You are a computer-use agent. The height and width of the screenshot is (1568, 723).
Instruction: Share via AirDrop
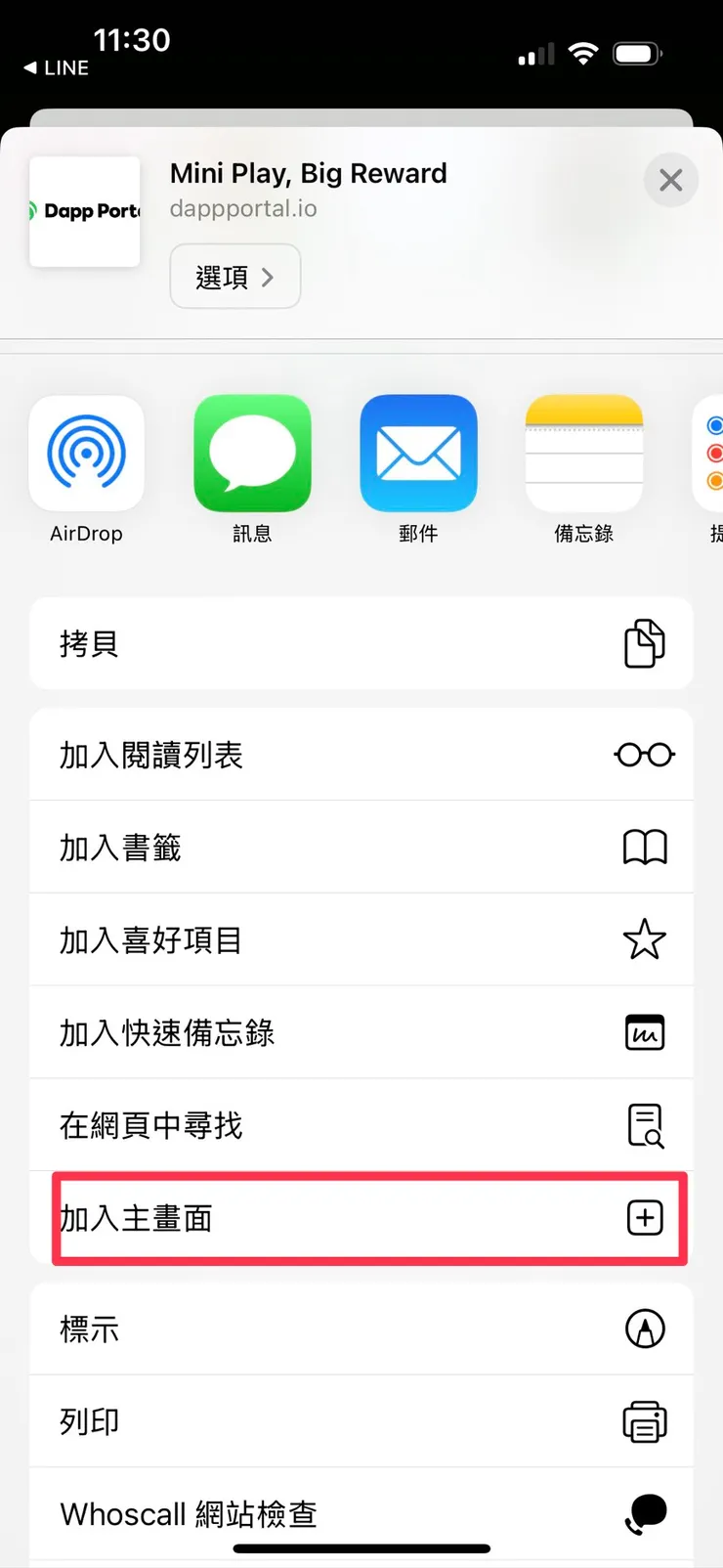86,454
